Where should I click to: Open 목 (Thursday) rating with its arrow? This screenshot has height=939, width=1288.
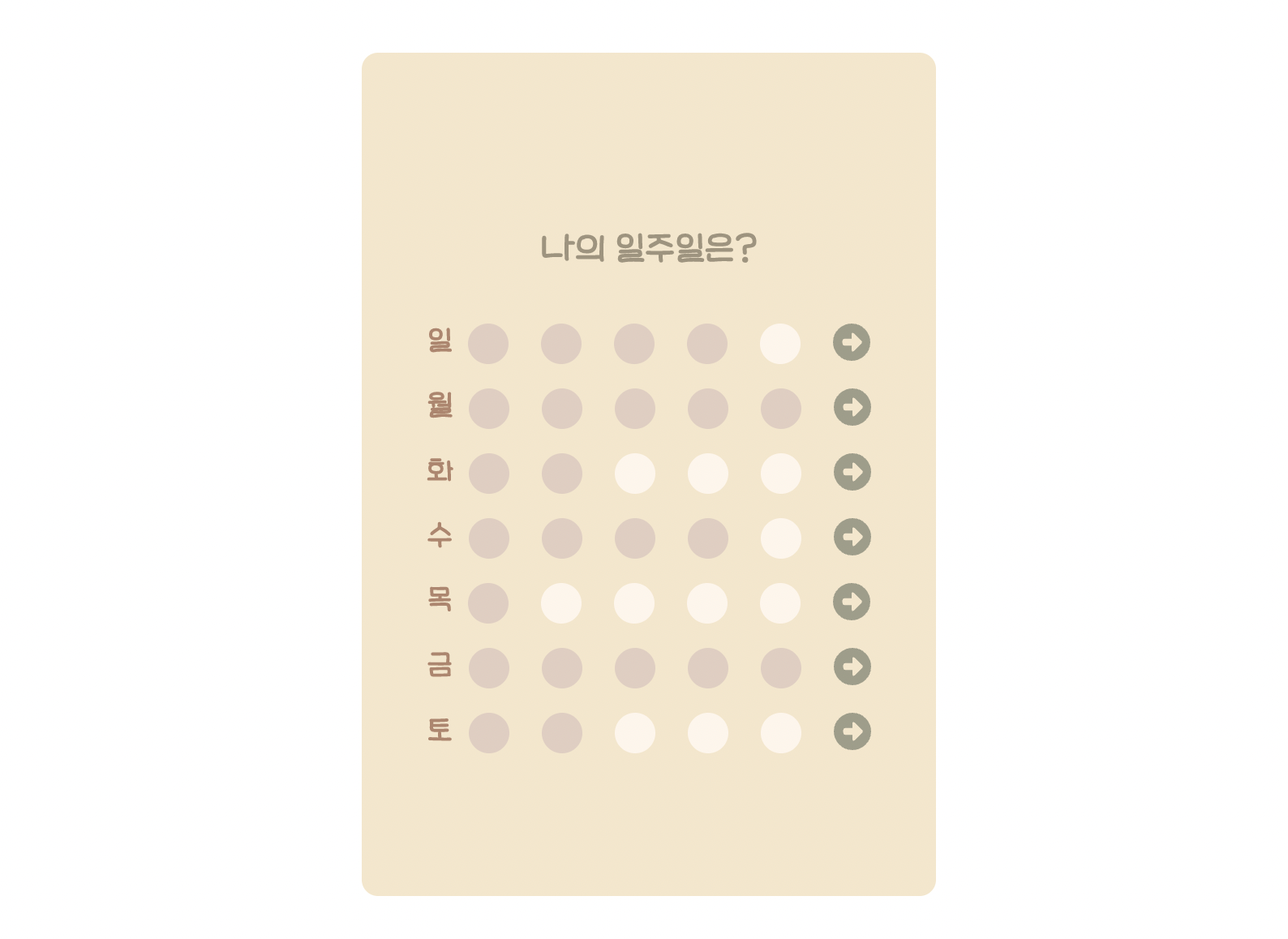(x=852, y=602)
